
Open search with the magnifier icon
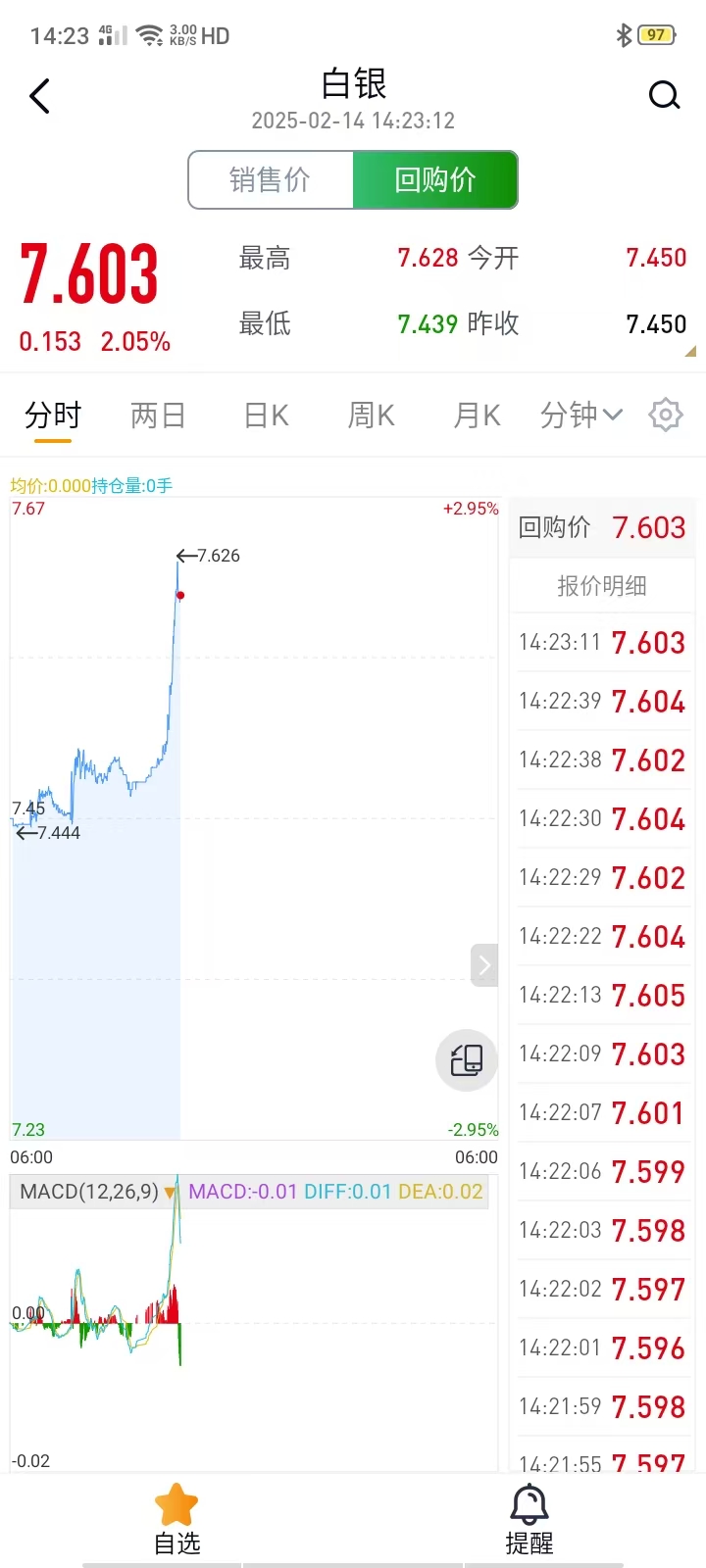tap(664, 95)
